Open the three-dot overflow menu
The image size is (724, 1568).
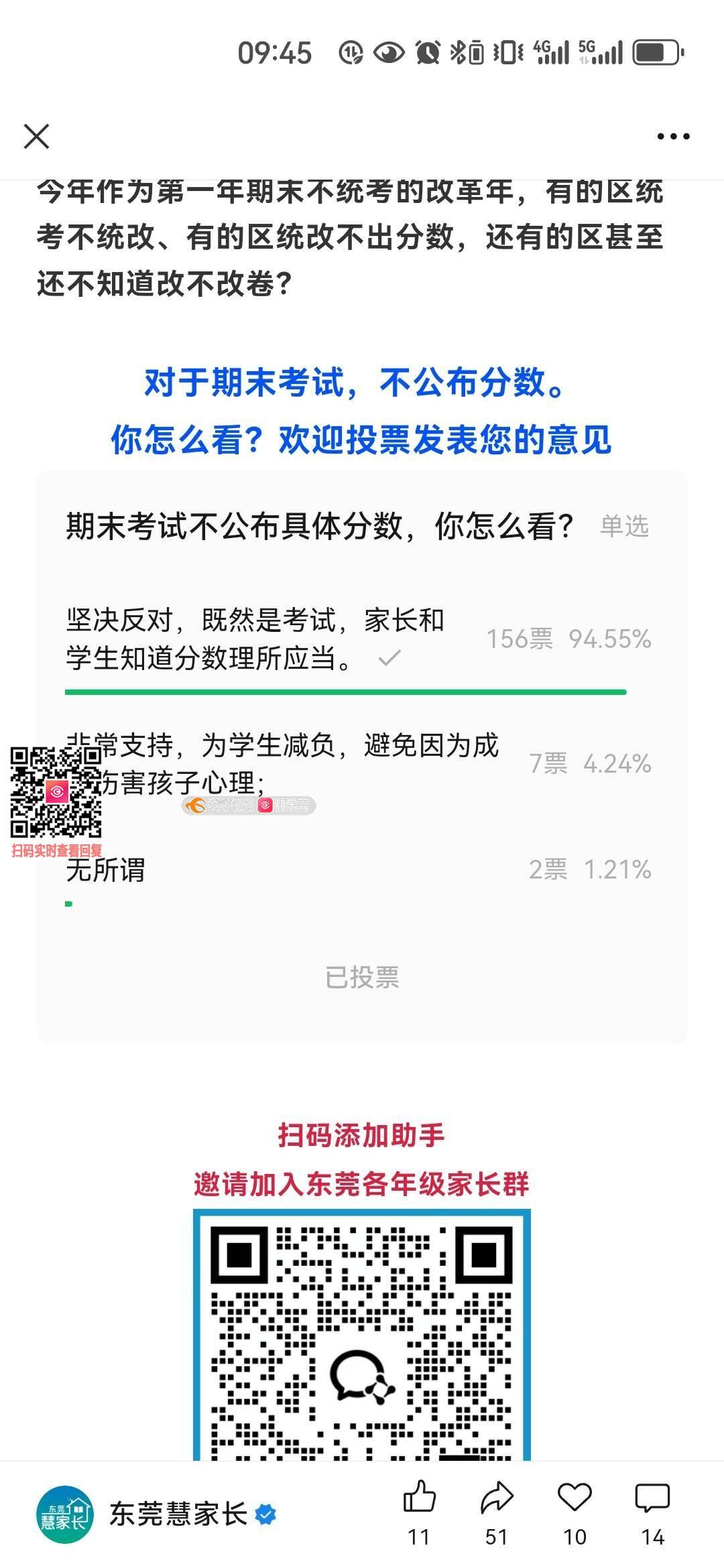coord(673,137)
